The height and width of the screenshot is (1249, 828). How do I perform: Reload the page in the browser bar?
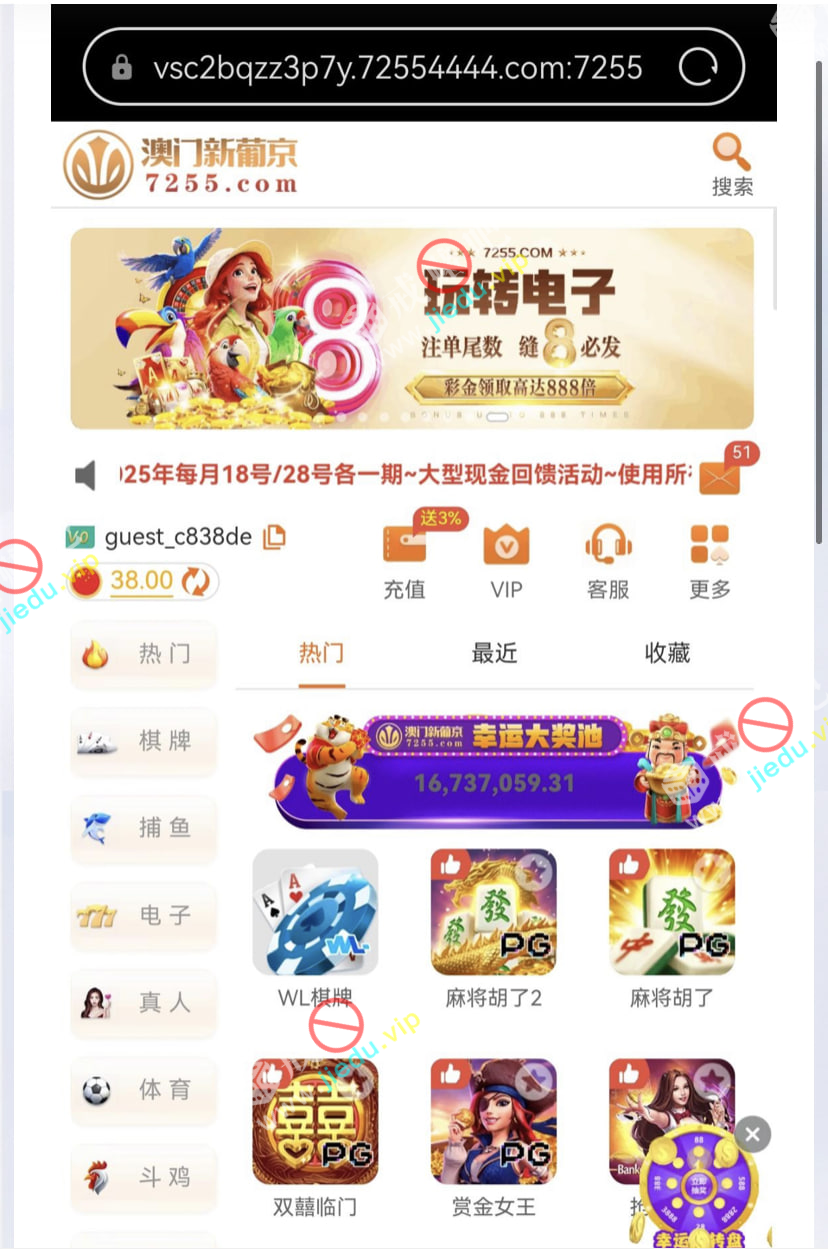point(698,68)
